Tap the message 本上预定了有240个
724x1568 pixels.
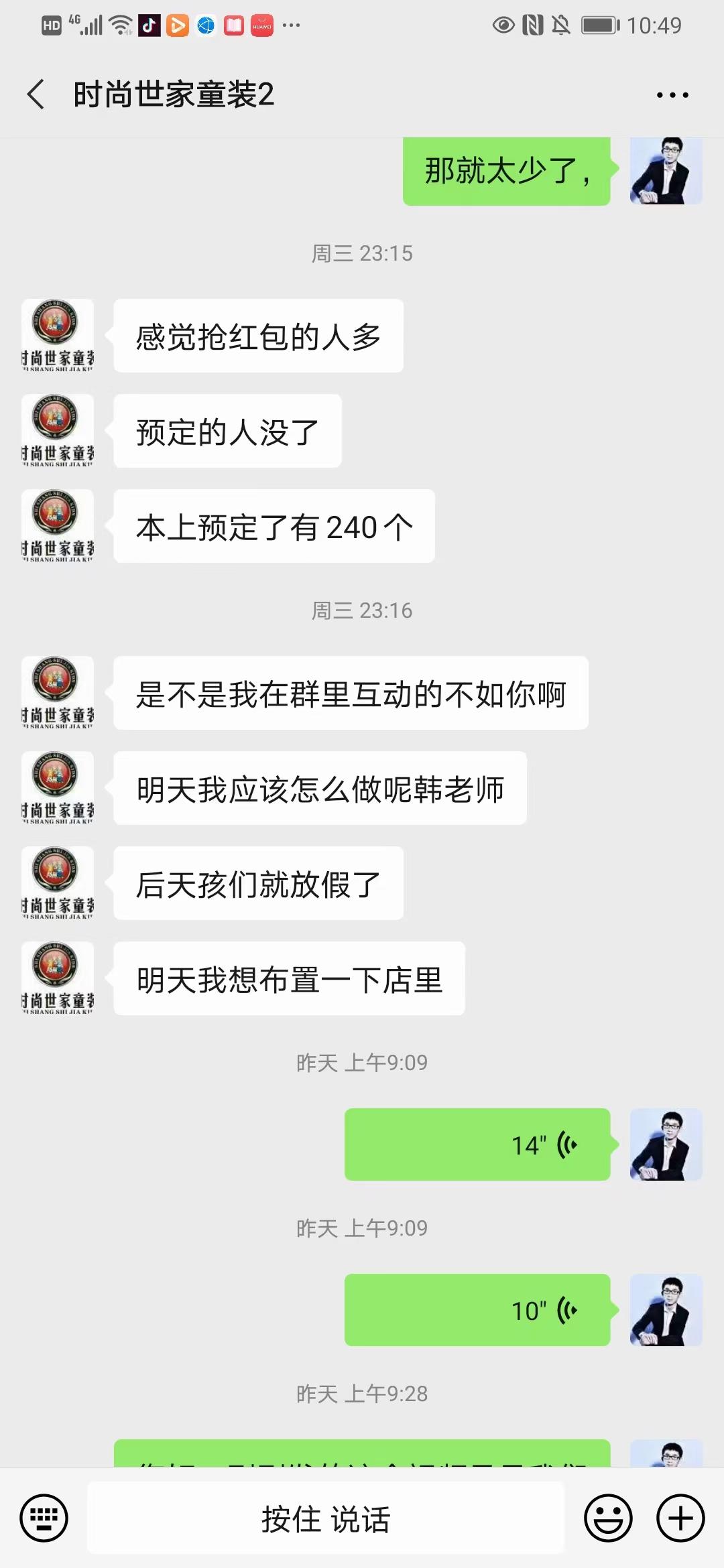[275, 527]
